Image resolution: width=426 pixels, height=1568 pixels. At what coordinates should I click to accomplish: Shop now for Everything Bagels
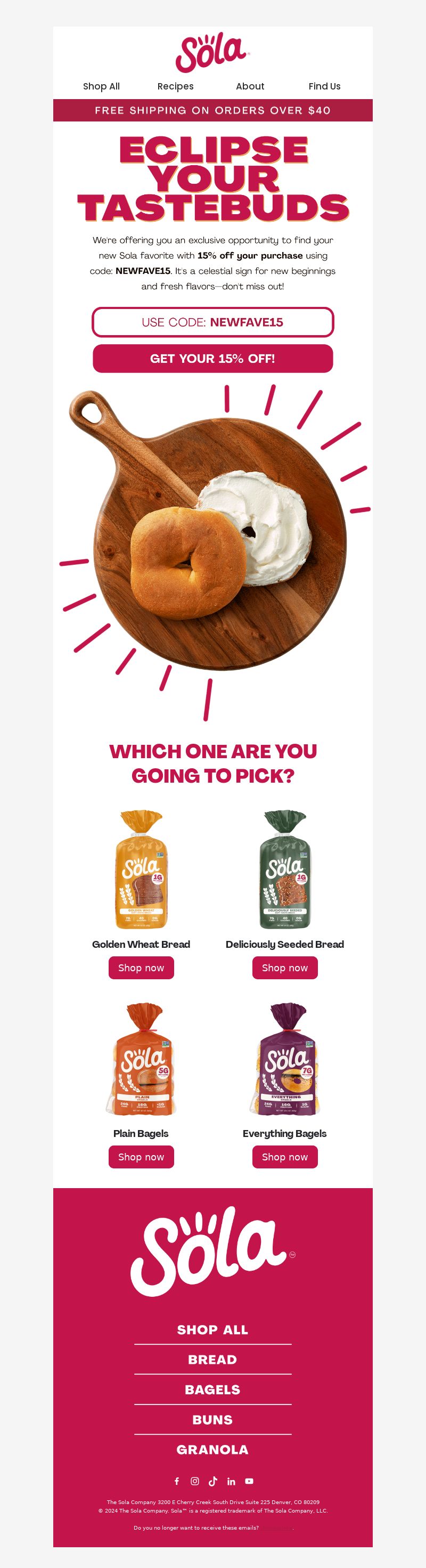coord(285,1157)
